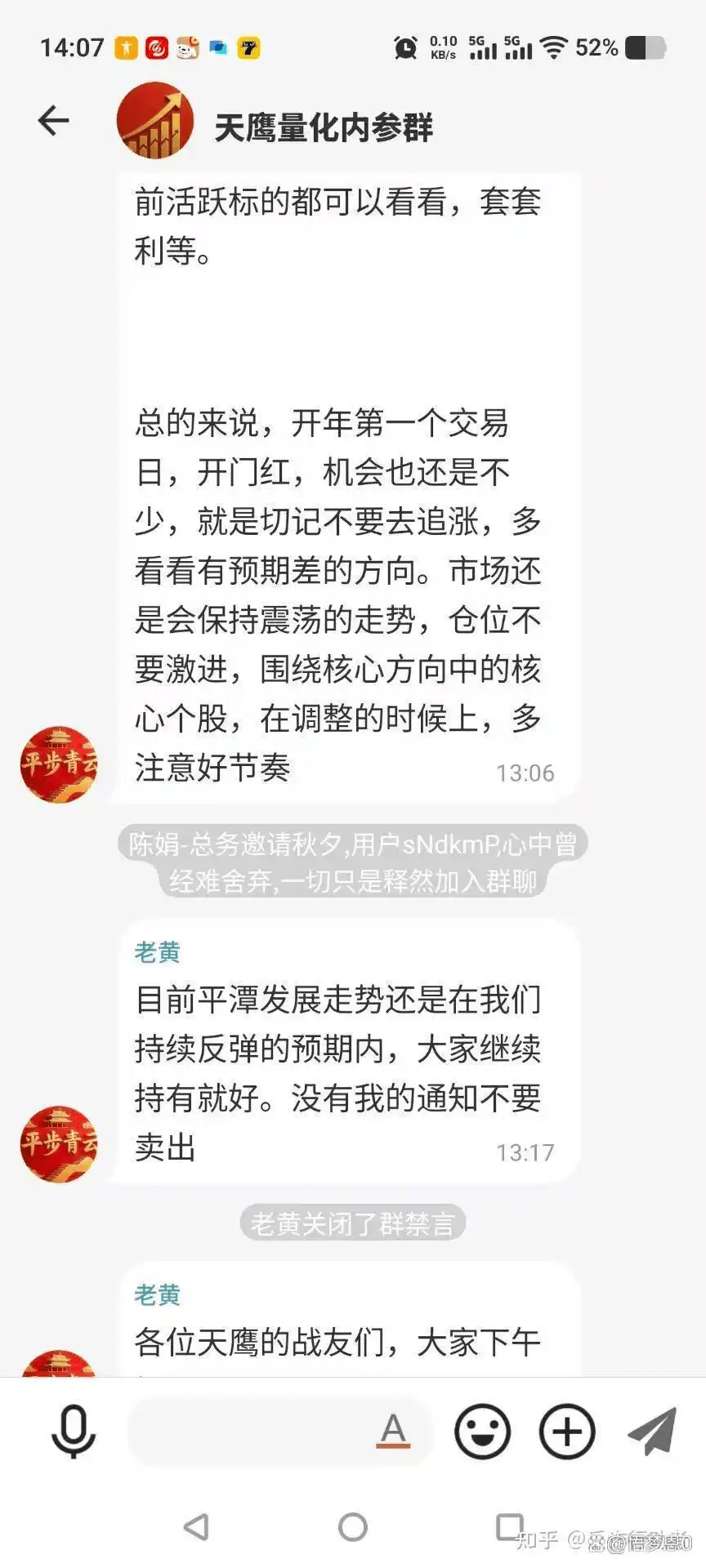Go back using the top-left arrow
Image resolution: width=706 pixels, height=1568 pixels.
[x=54, y=121]
